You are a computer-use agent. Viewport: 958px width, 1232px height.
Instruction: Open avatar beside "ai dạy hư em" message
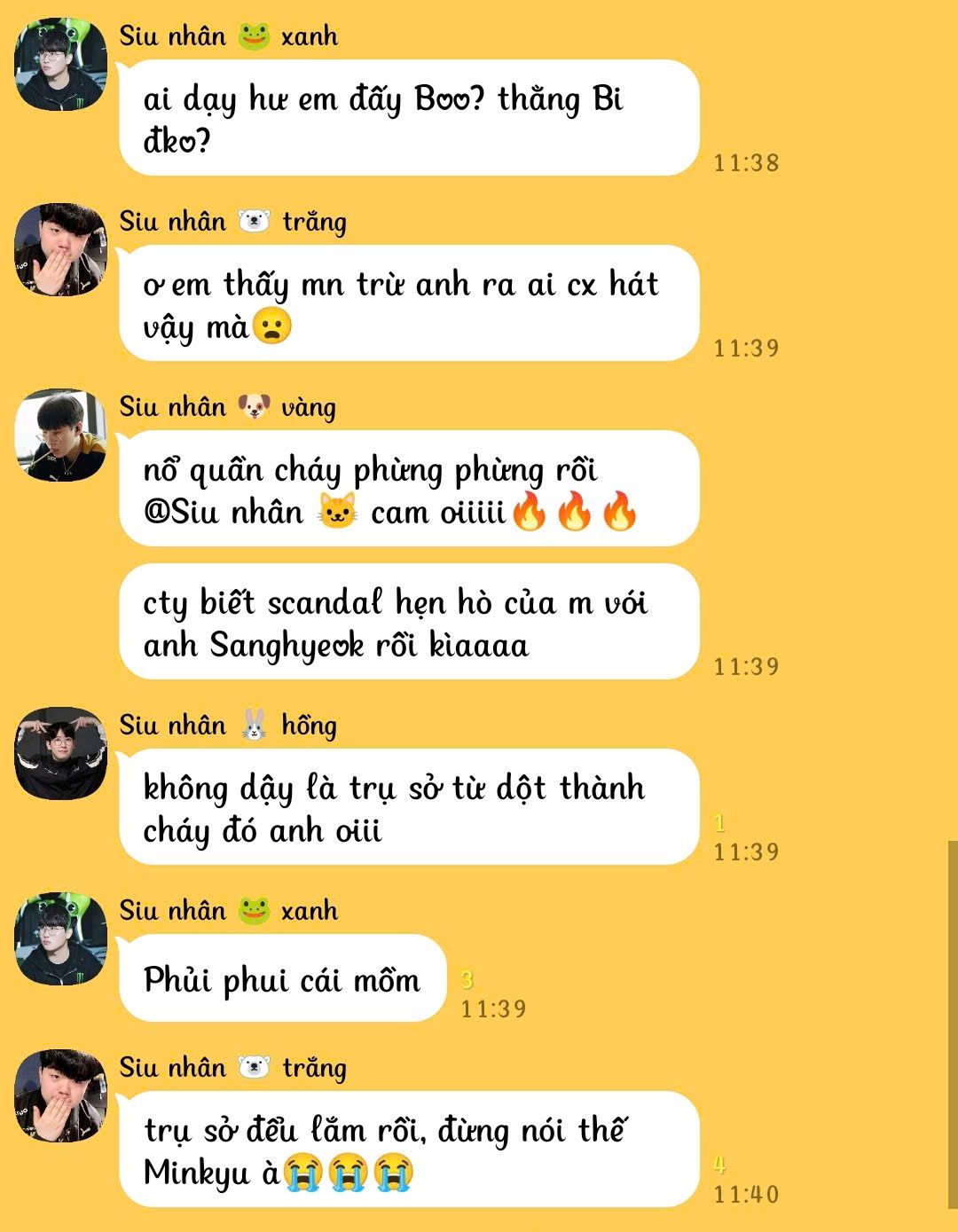60,64
